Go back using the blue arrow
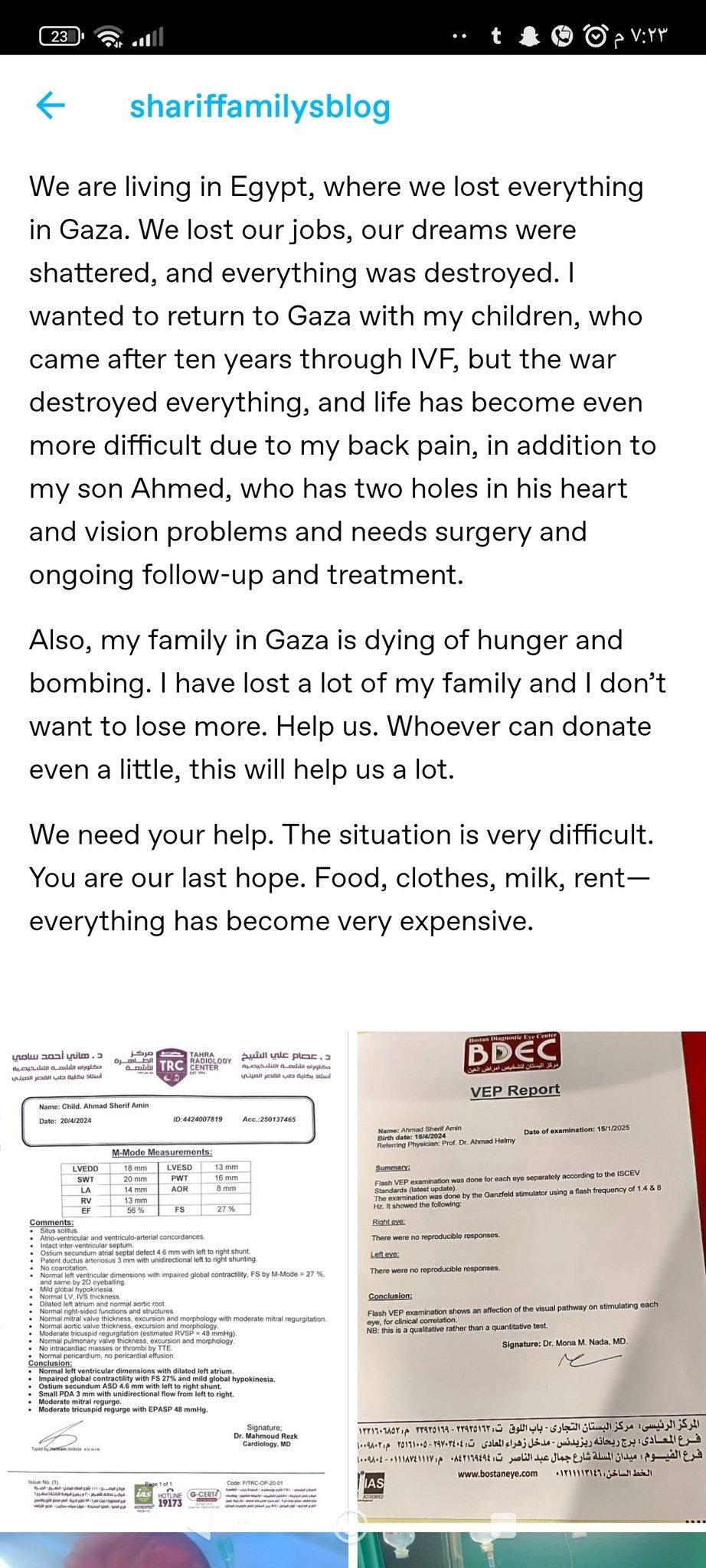Viewport: 706px width, 1568px height. 51,106
